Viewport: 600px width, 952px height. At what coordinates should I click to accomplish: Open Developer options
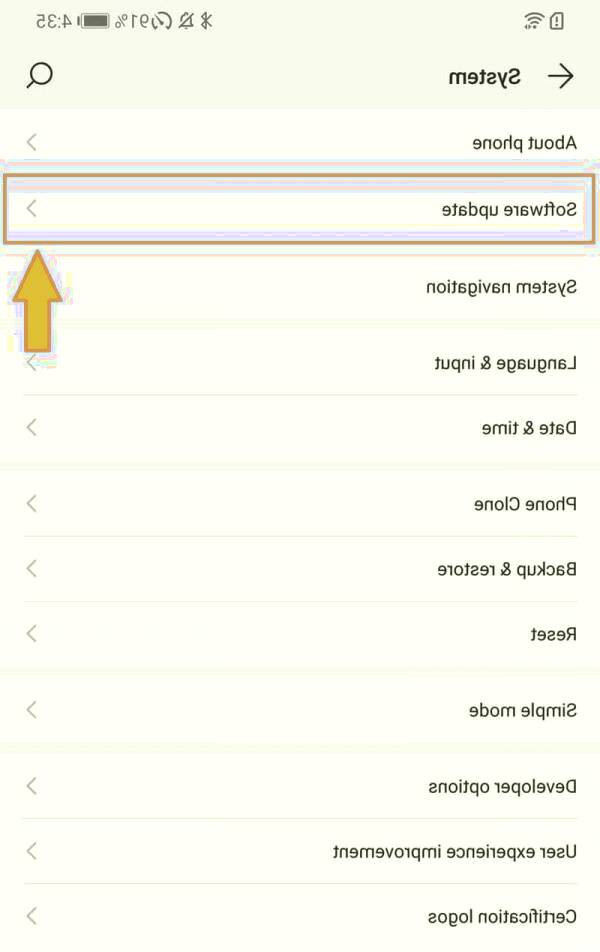tap(300, 786)
